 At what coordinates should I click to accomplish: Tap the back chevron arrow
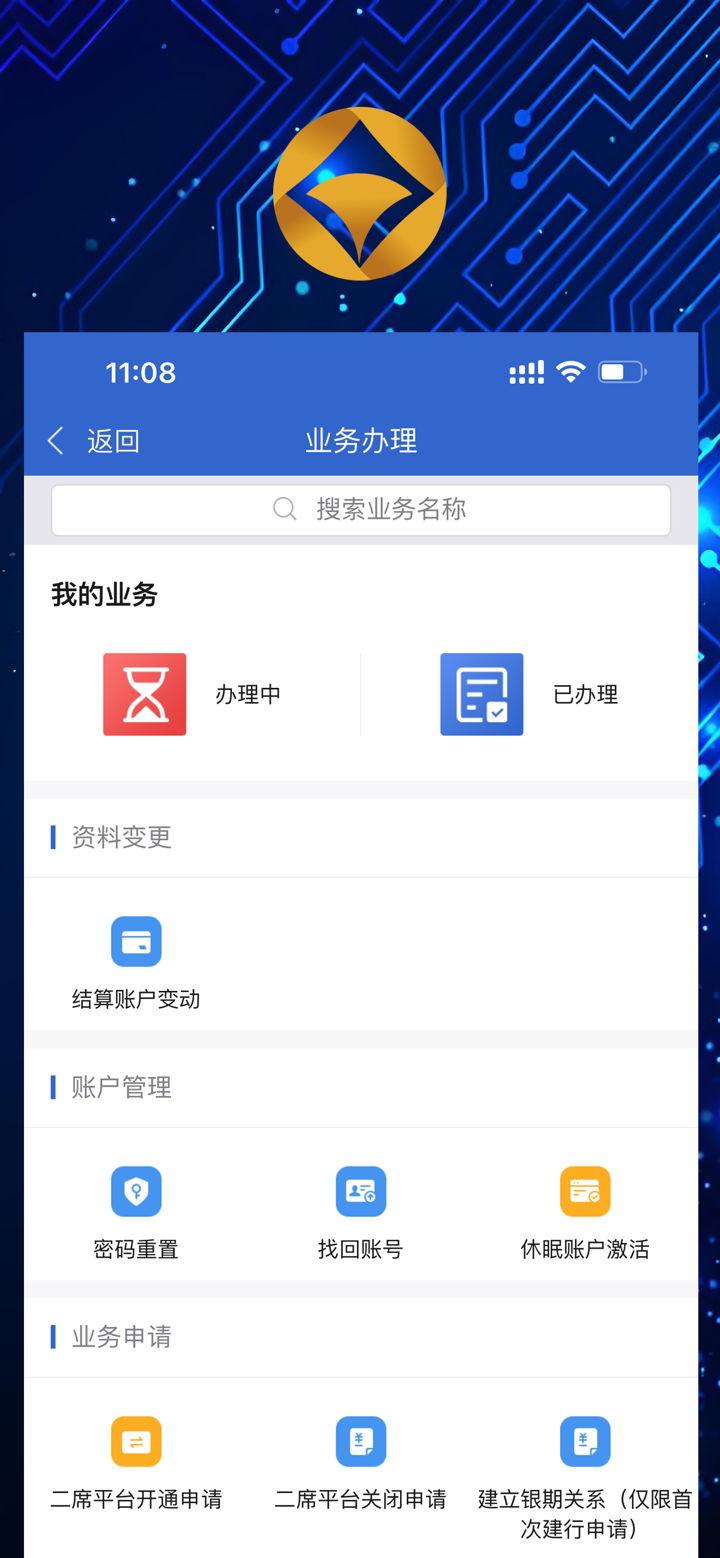click(55, 440)
